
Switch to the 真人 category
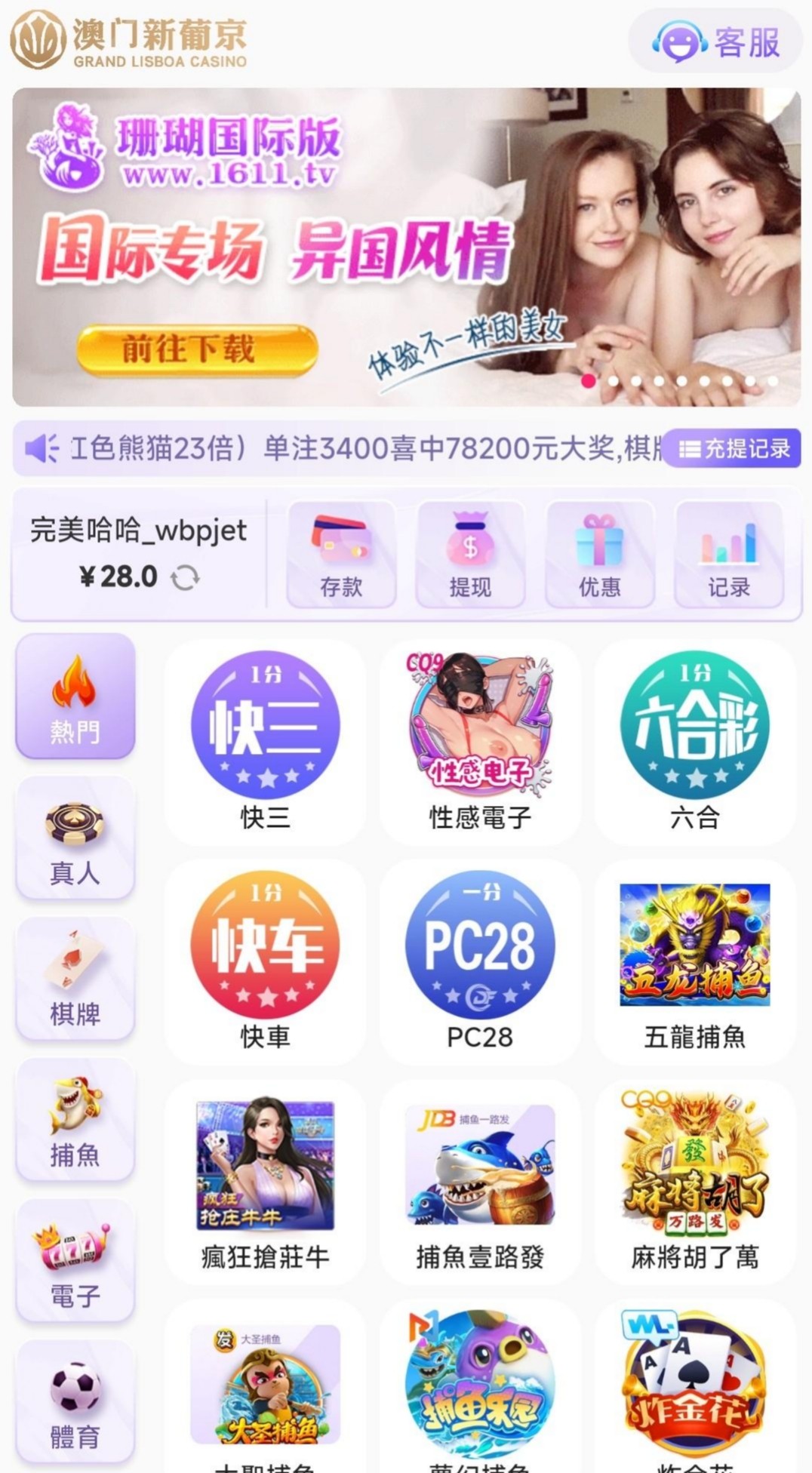pos(75,838)
